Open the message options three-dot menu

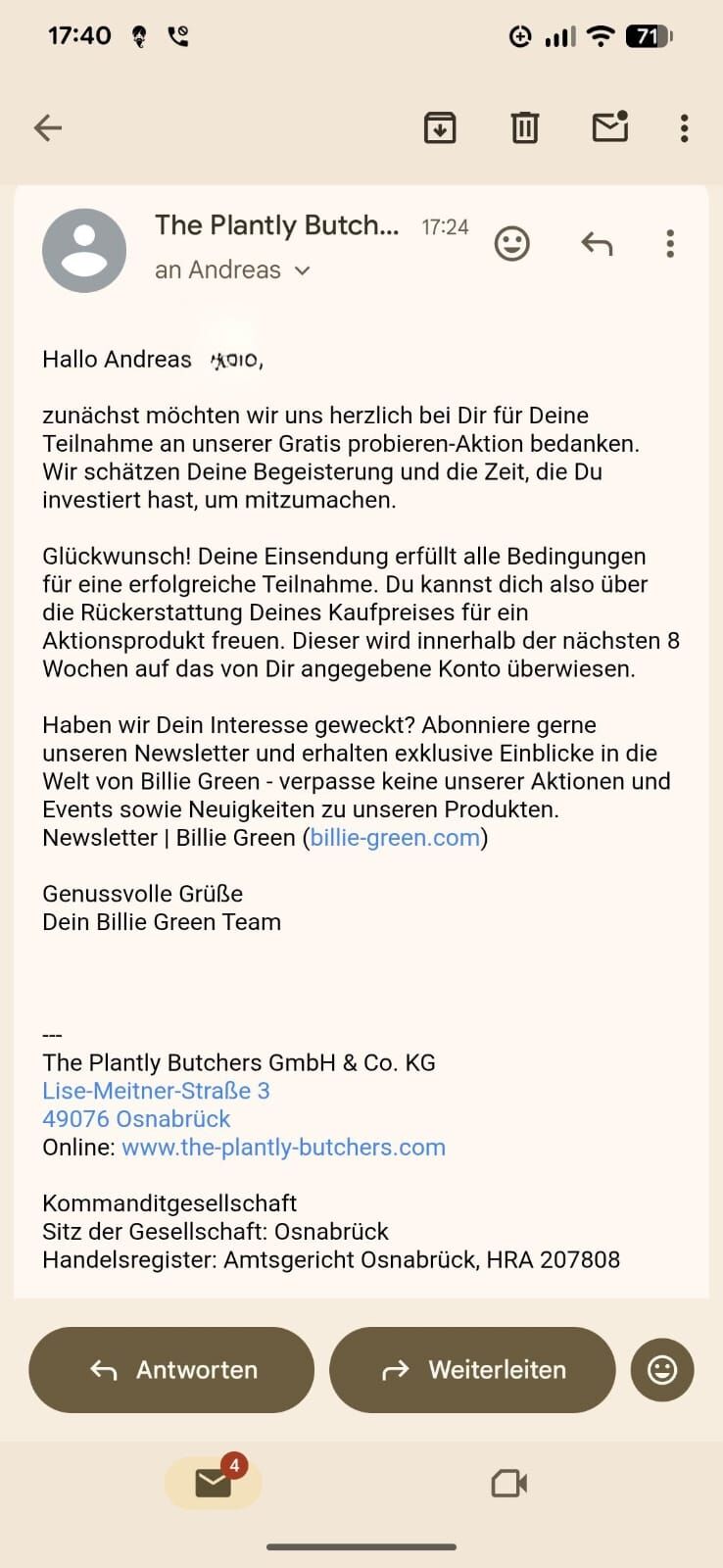point(670,243)
